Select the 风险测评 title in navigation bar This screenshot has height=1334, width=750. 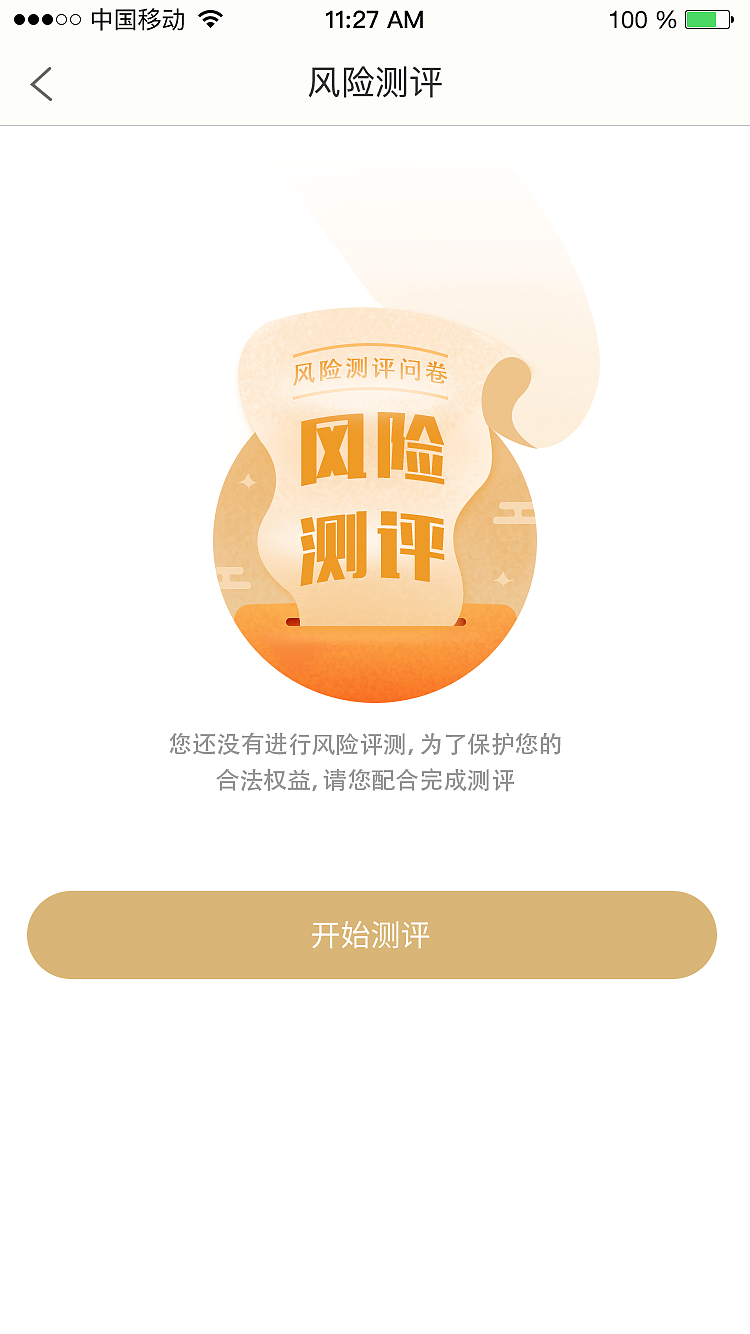click(374, 84)
